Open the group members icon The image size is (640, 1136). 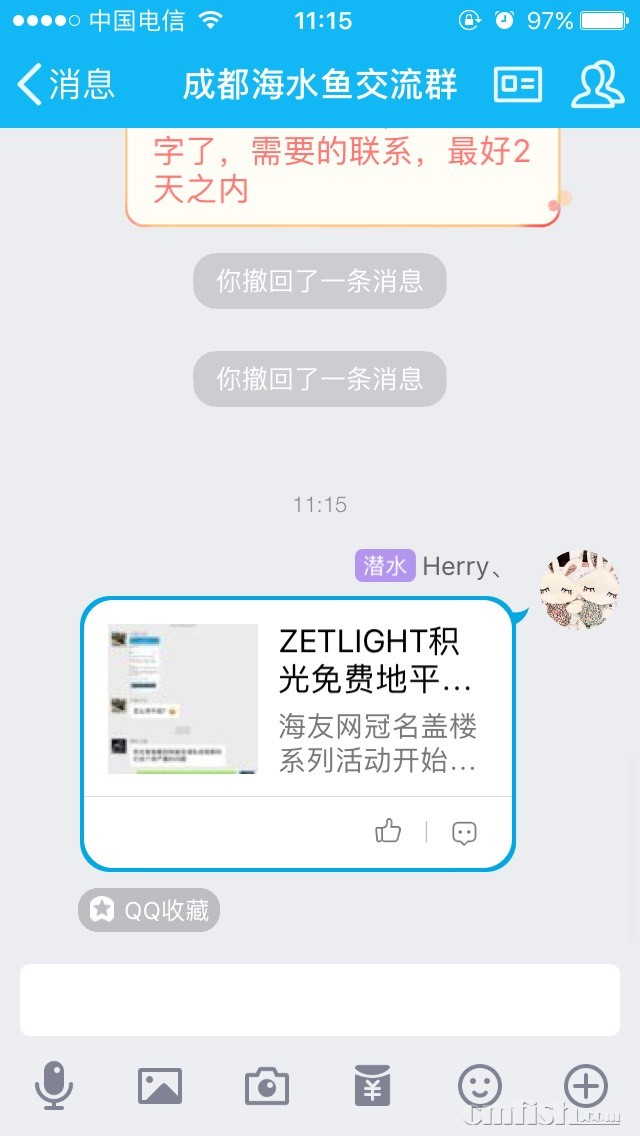pos(597,85)
